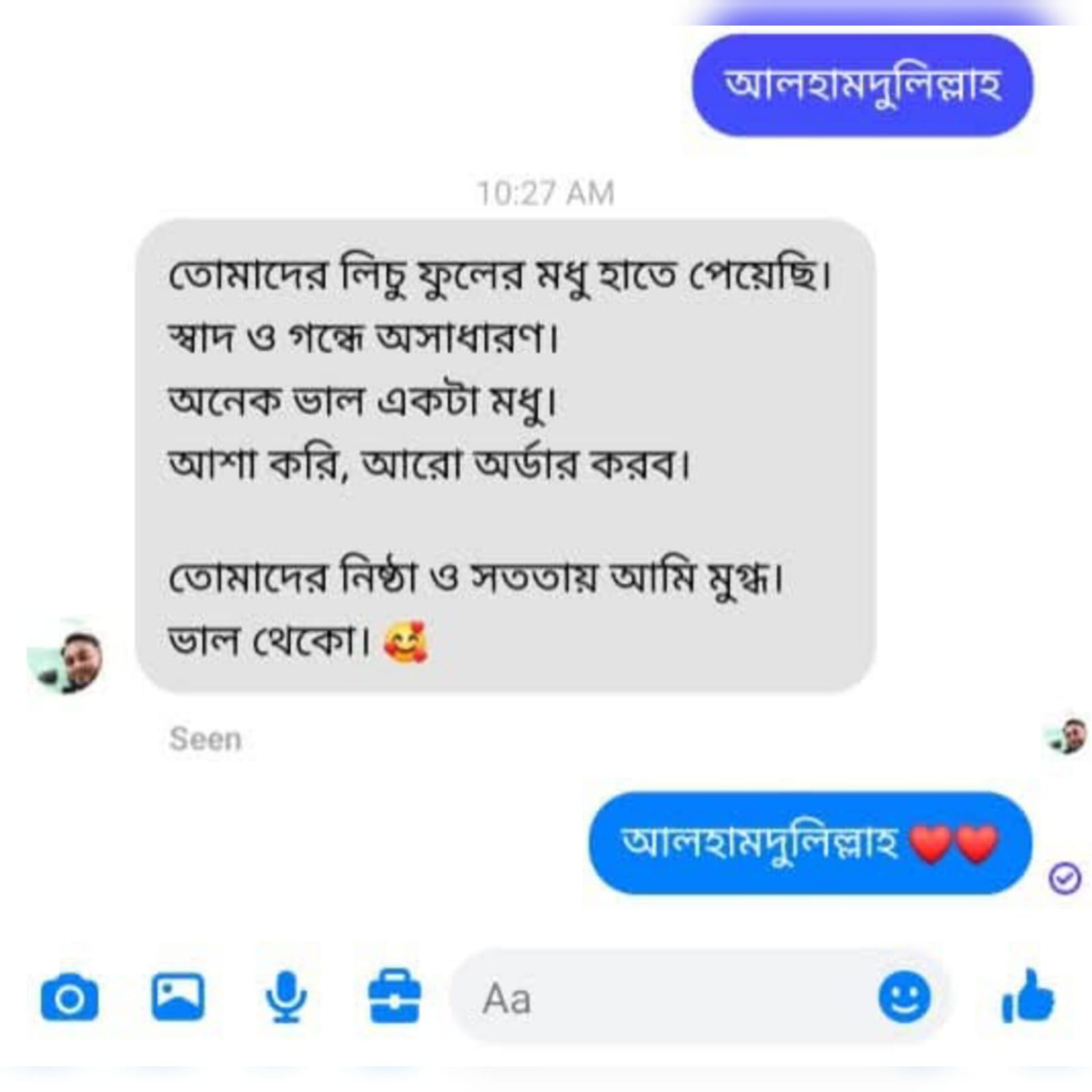Screen dimensions: 1092x1092
Task: Open the camera to take a photo
Action: [69, 998]
